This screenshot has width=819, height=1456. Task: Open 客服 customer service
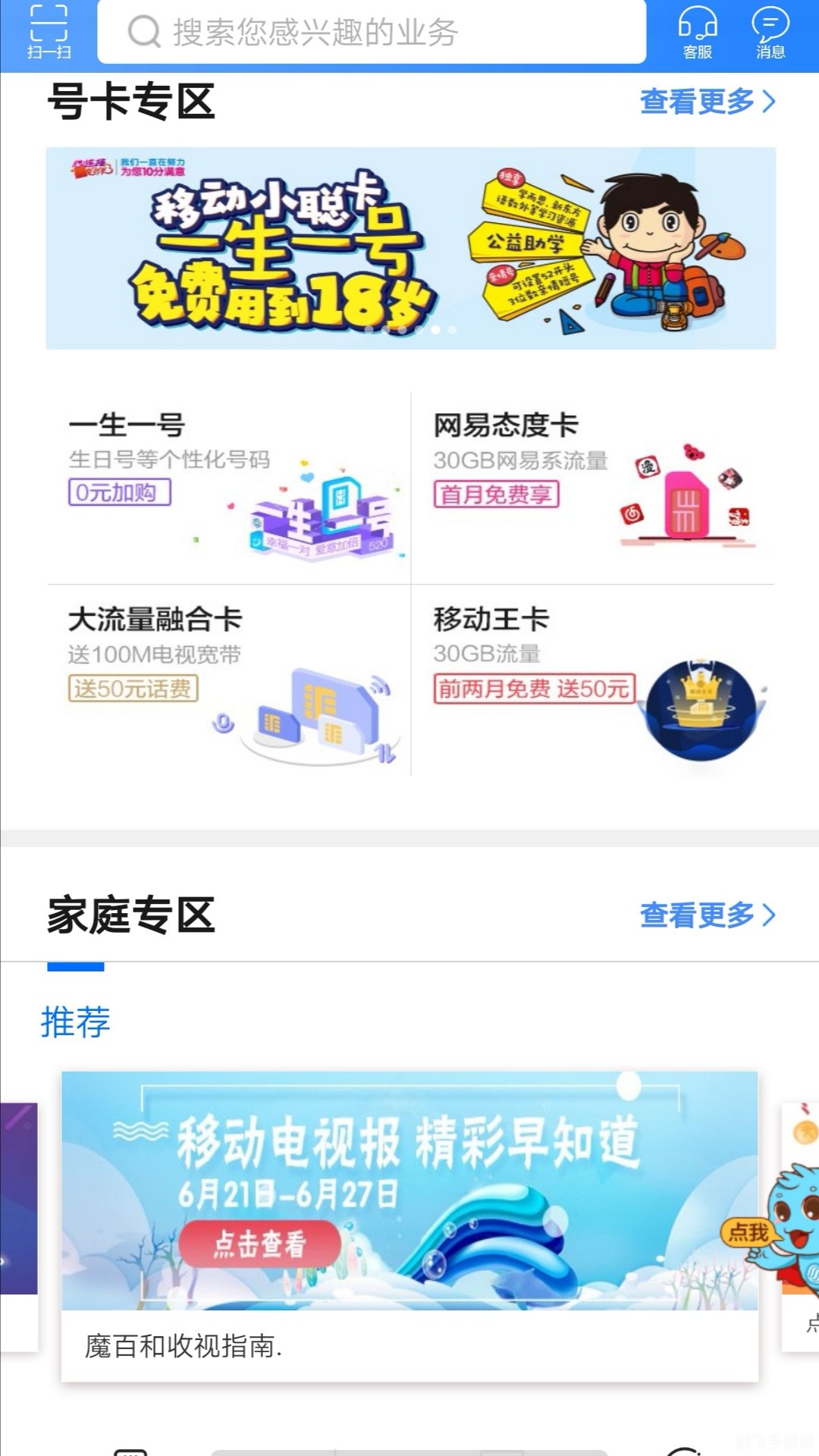click(x=699, y=32)
